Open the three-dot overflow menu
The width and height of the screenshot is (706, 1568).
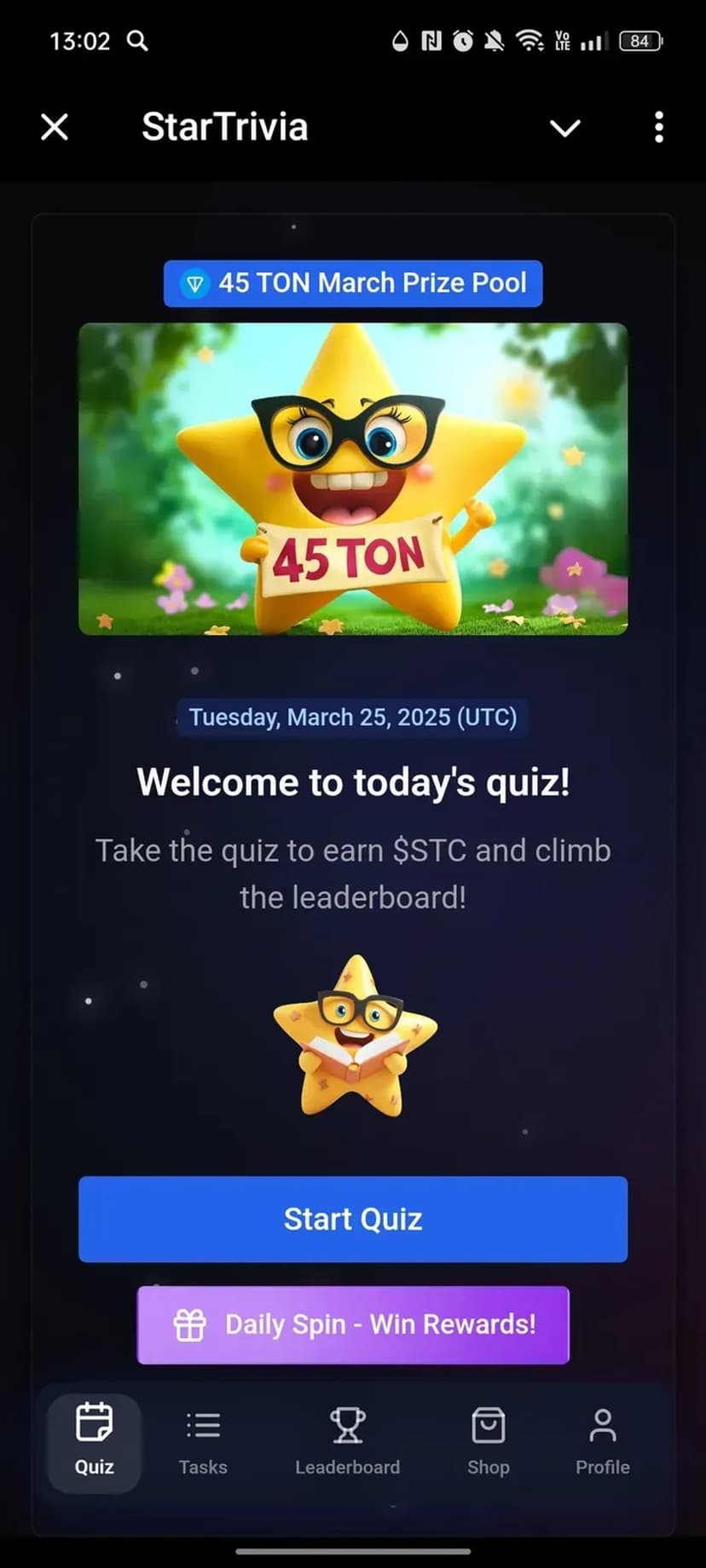(x=658, y=127)
